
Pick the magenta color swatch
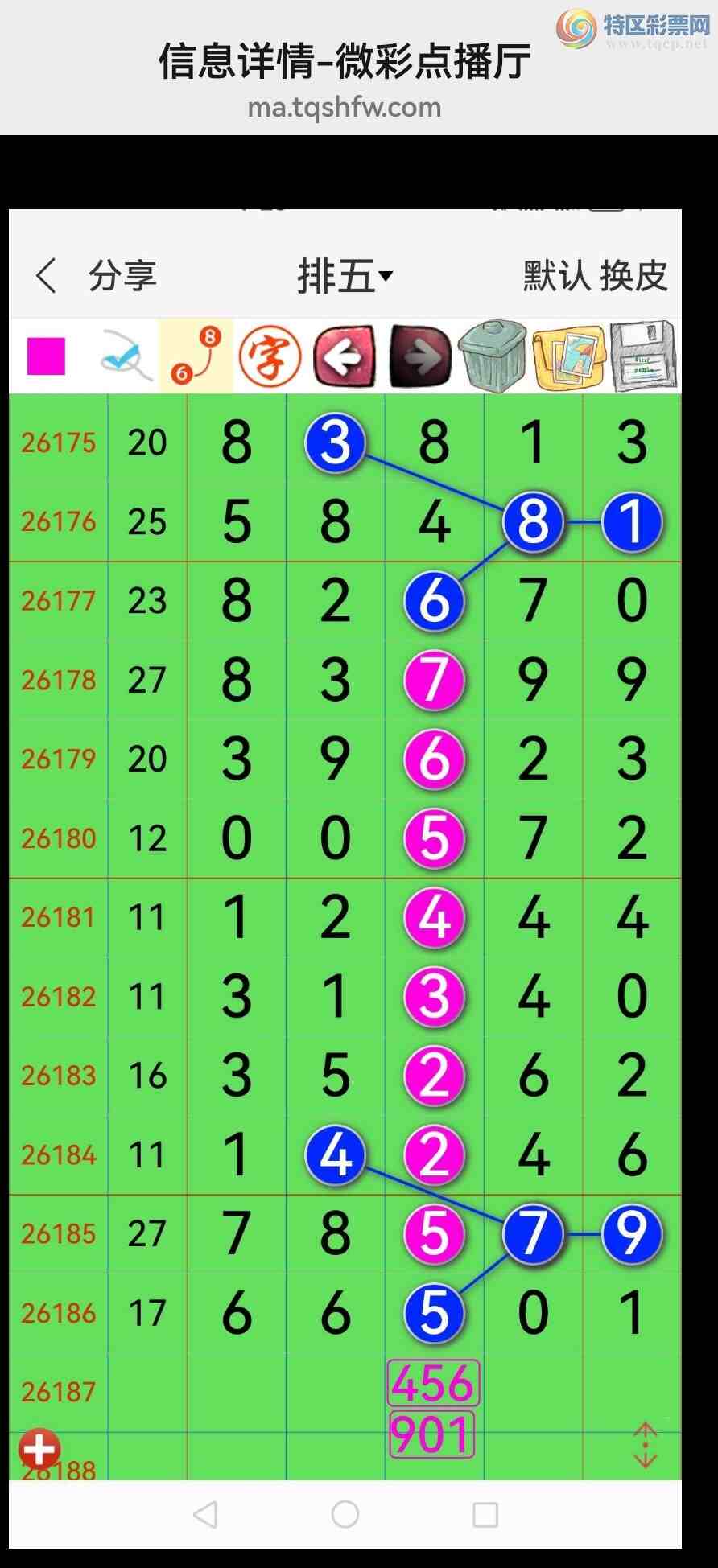46,356
